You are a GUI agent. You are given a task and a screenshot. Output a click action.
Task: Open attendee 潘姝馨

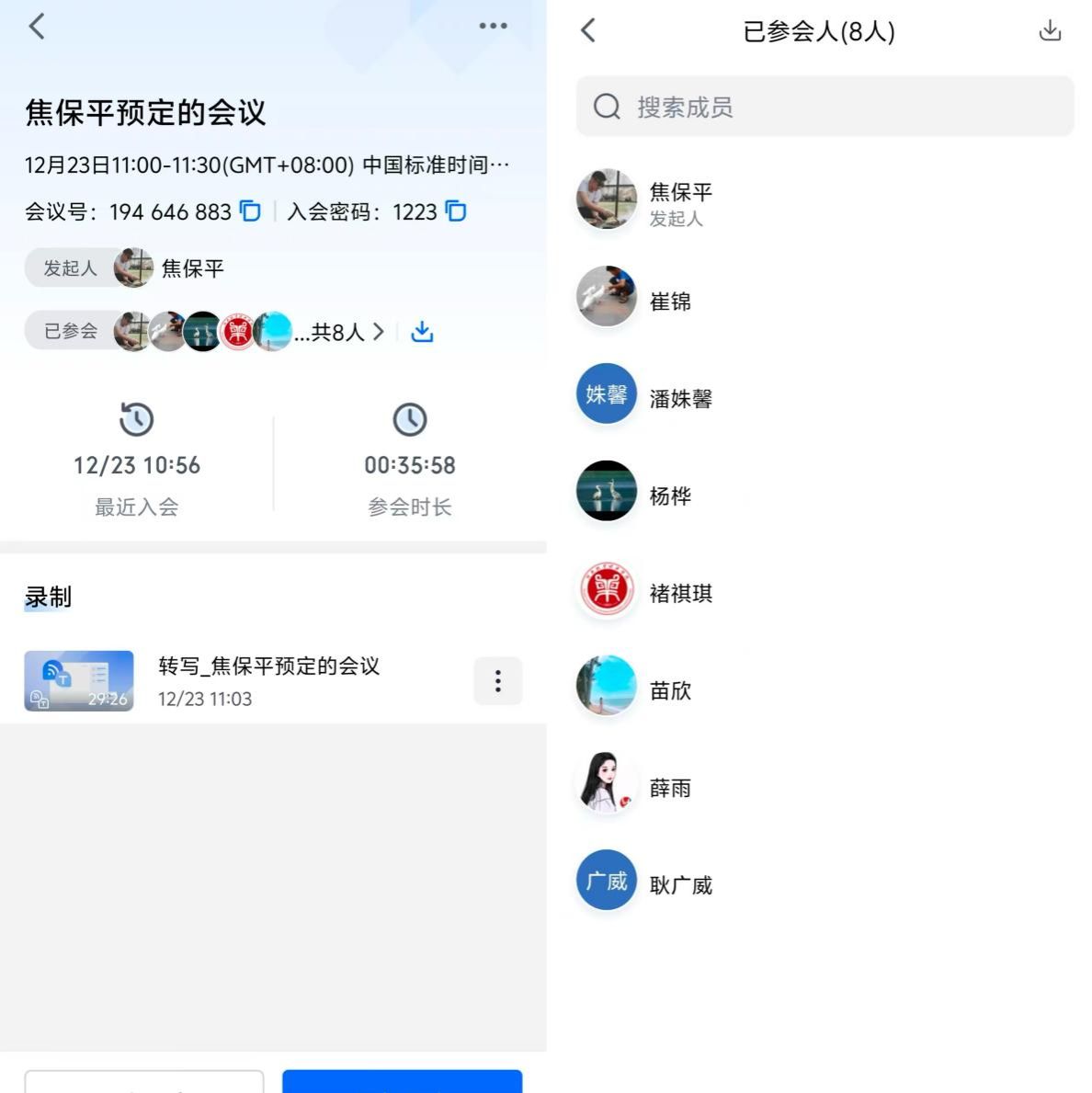[x=680, y=398]
